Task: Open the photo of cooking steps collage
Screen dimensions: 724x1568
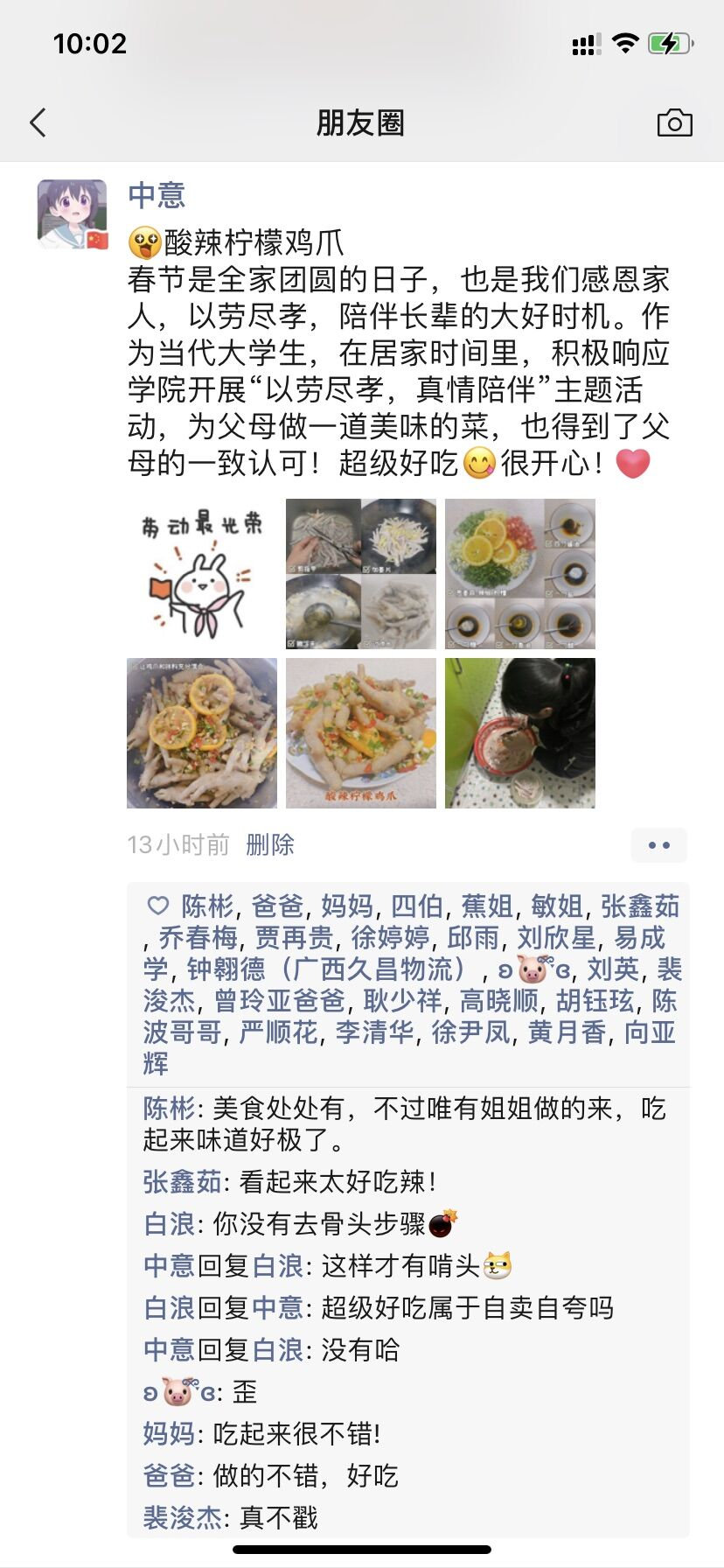Action: click(360, 574)
